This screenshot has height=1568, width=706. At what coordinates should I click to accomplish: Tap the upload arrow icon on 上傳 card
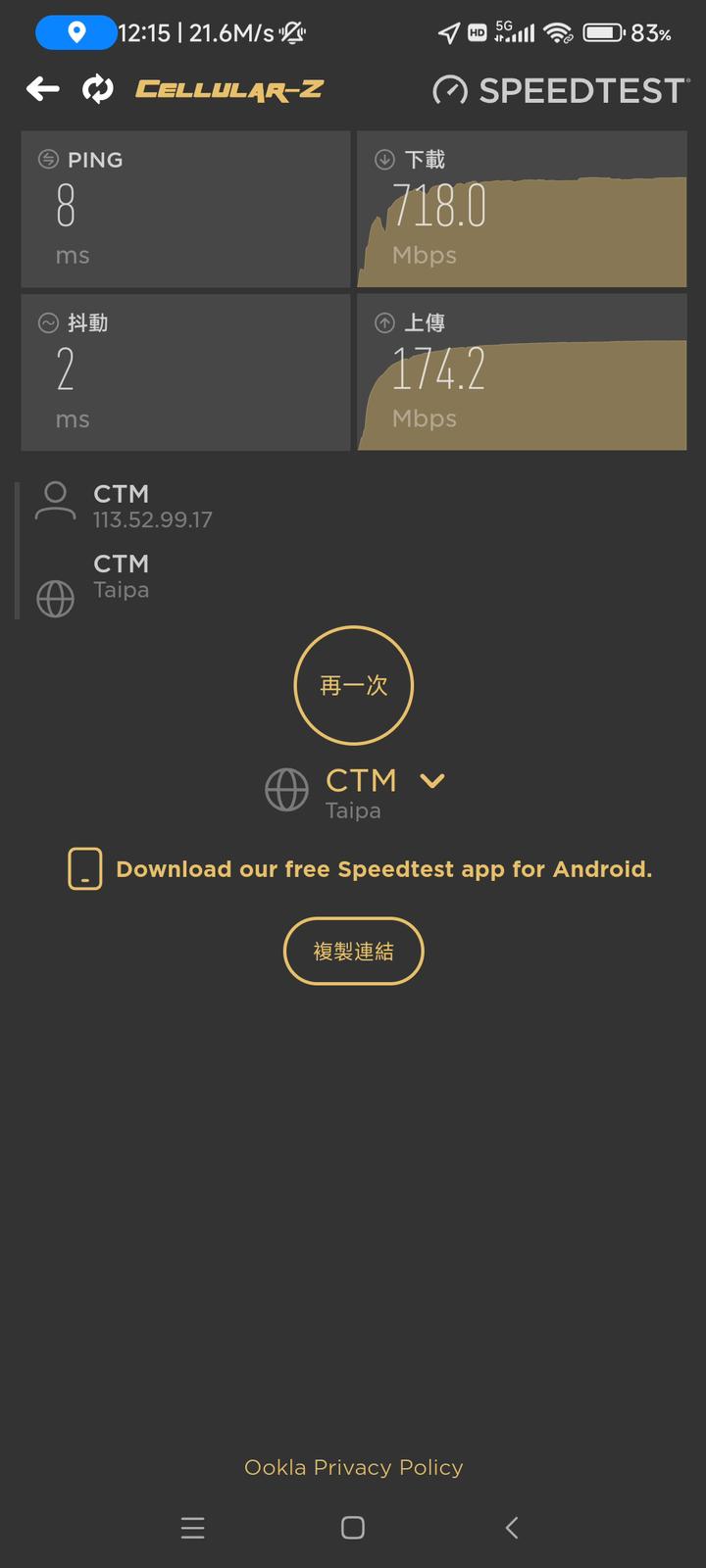[384, 322]
